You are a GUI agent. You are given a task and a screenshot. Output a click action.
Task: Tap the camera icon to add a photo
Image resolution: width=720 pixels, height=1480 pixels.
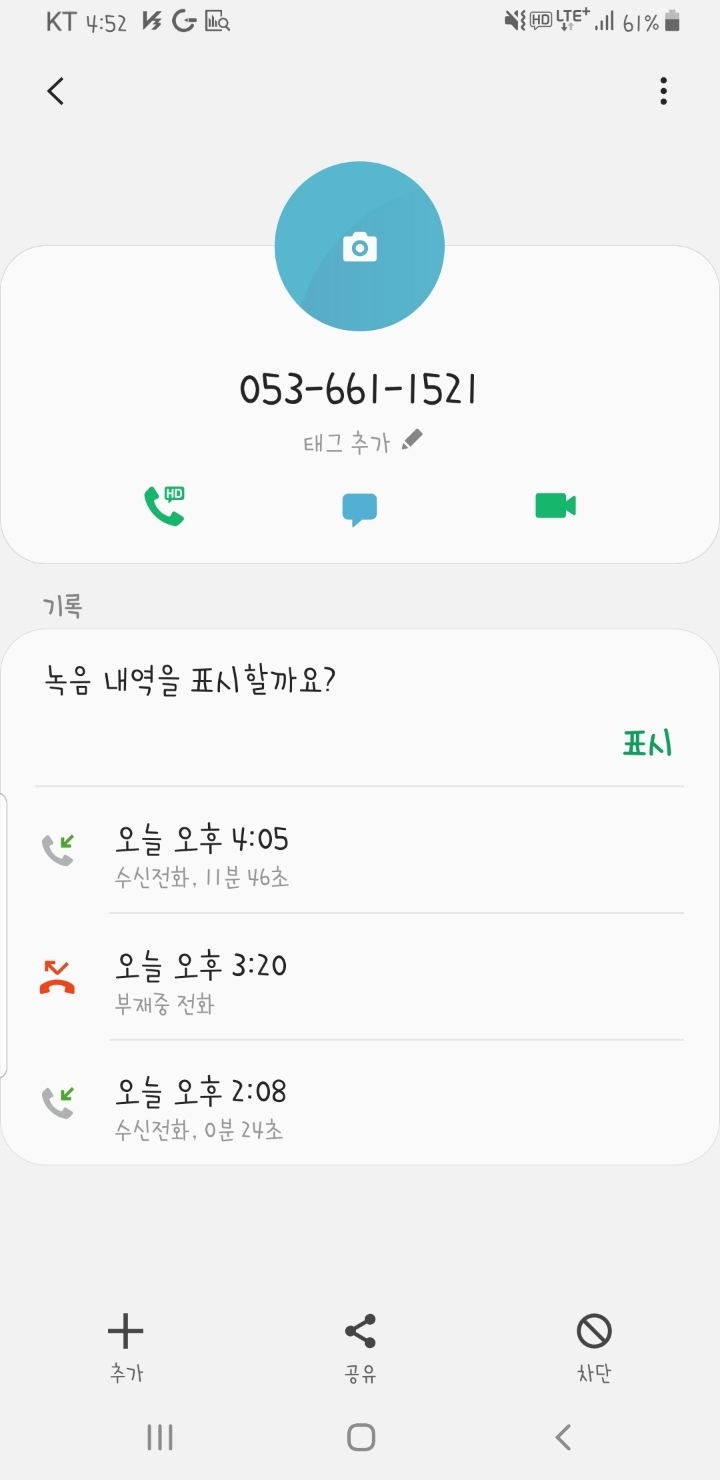pos(360,246)
